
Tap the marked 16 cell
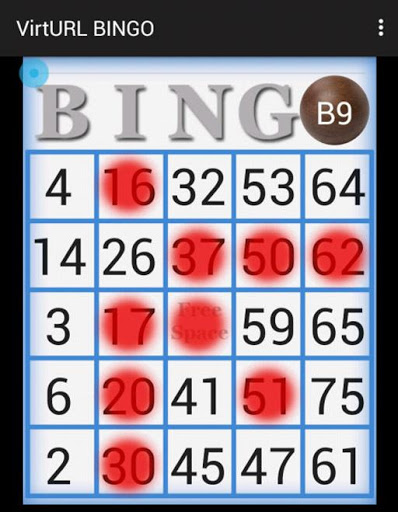click(131, 186)
